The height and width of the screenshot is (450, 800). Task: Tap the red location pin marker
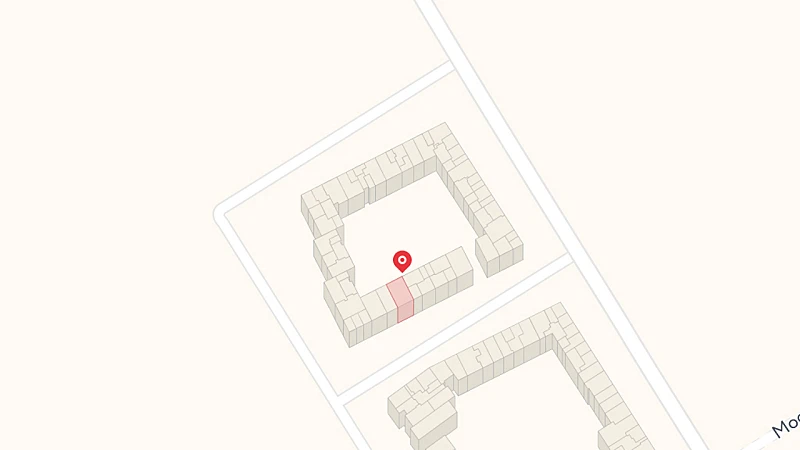(402, 261)
